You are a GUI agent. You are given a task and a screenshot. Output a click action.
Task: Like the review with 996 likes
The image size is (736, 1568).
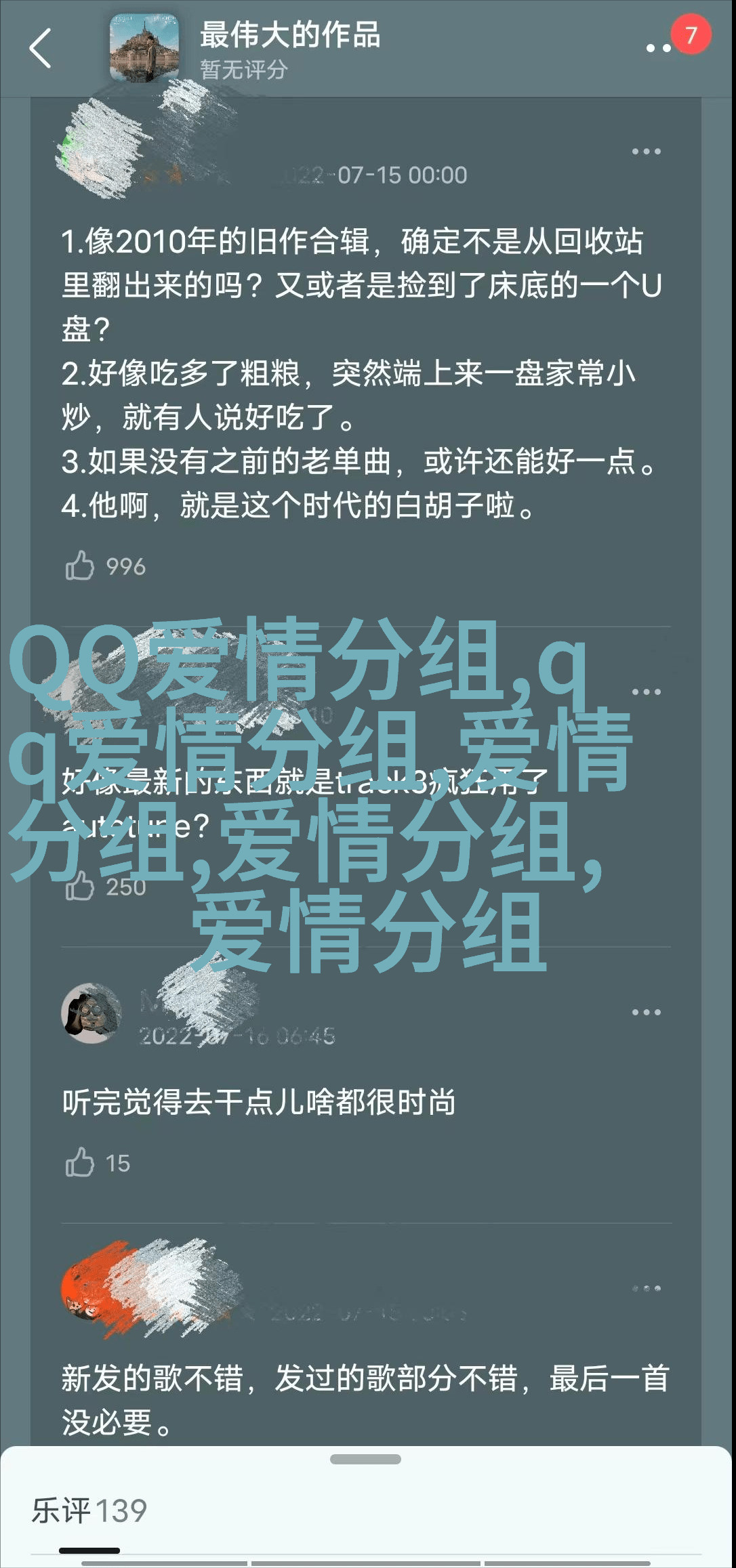click(80, 566)
